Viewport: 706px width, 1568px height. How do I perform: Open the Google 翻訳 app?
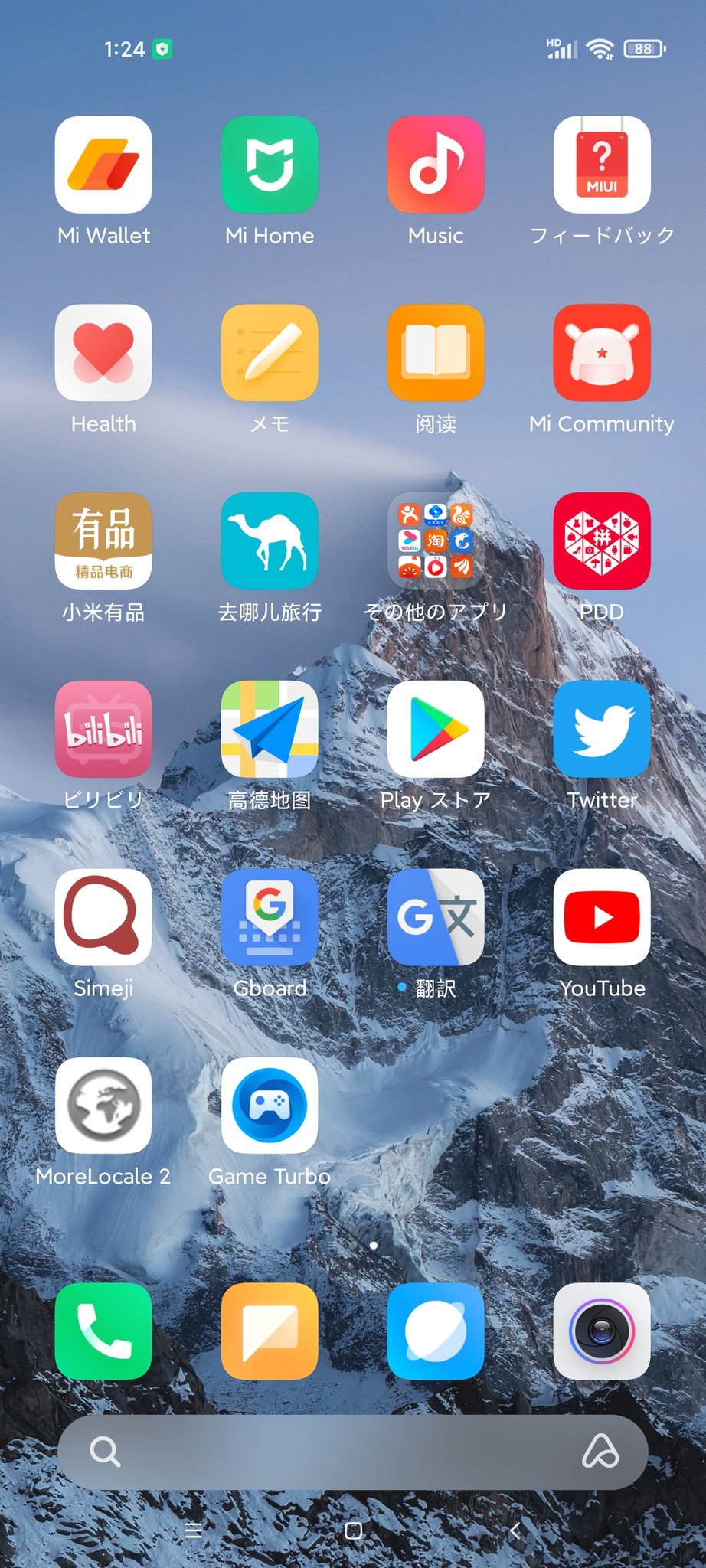(x=436, y=917)
